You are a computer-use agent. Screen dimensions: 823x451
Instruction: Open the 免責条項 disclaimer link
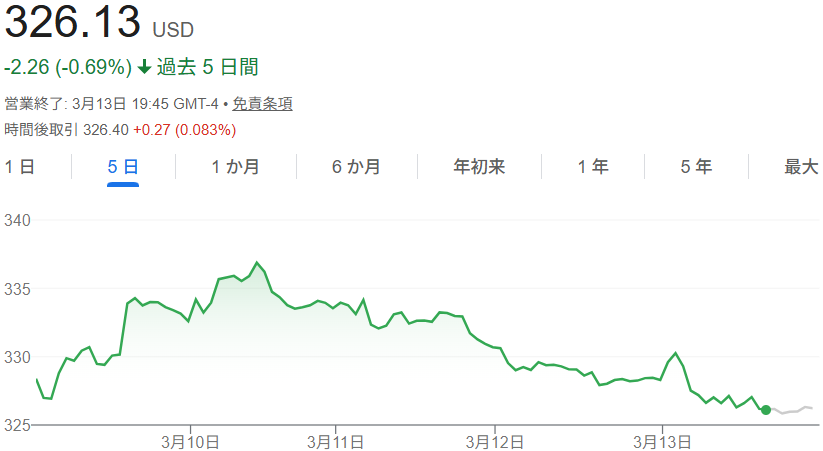tap(263, 104)
